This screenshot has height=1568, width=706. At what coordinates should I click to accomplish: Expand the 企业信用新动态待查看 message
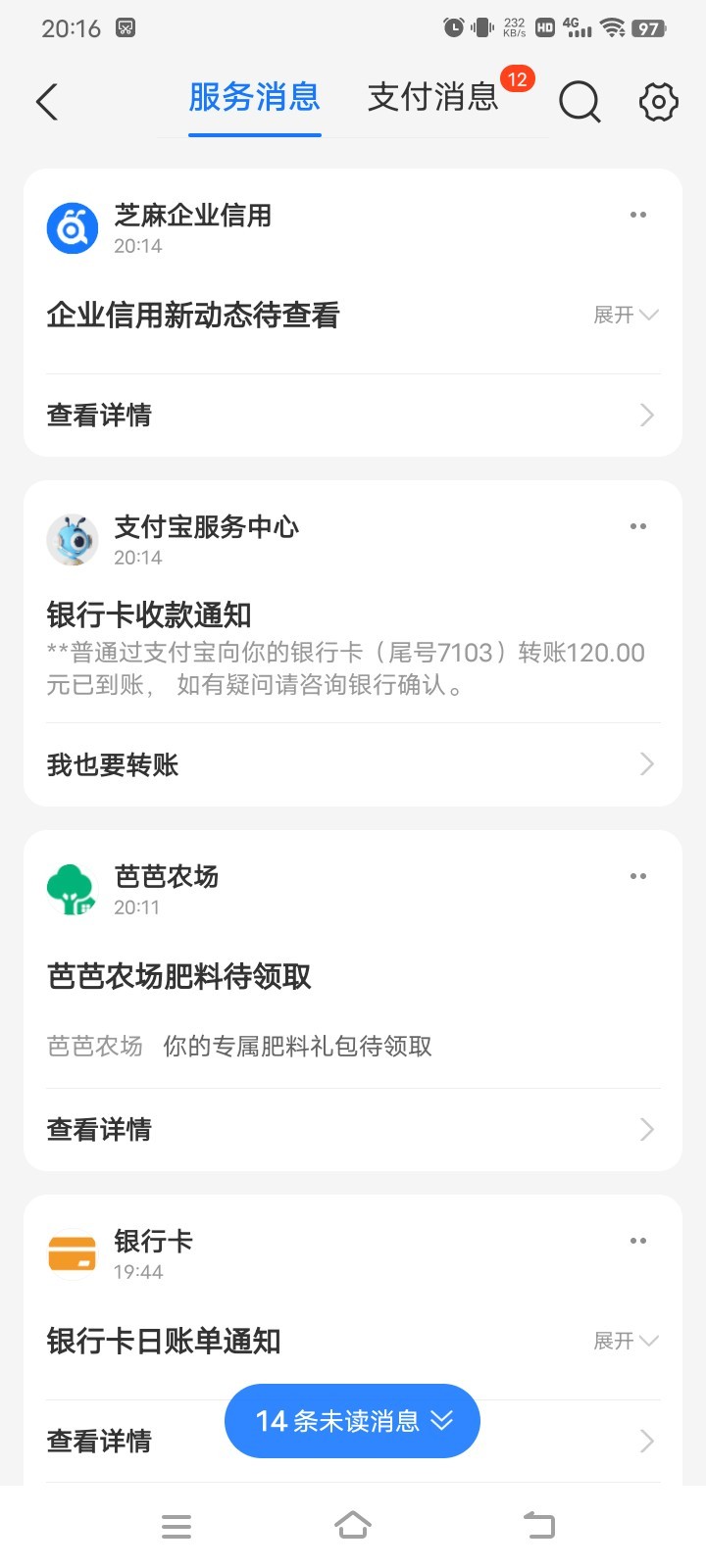[625, 315]
